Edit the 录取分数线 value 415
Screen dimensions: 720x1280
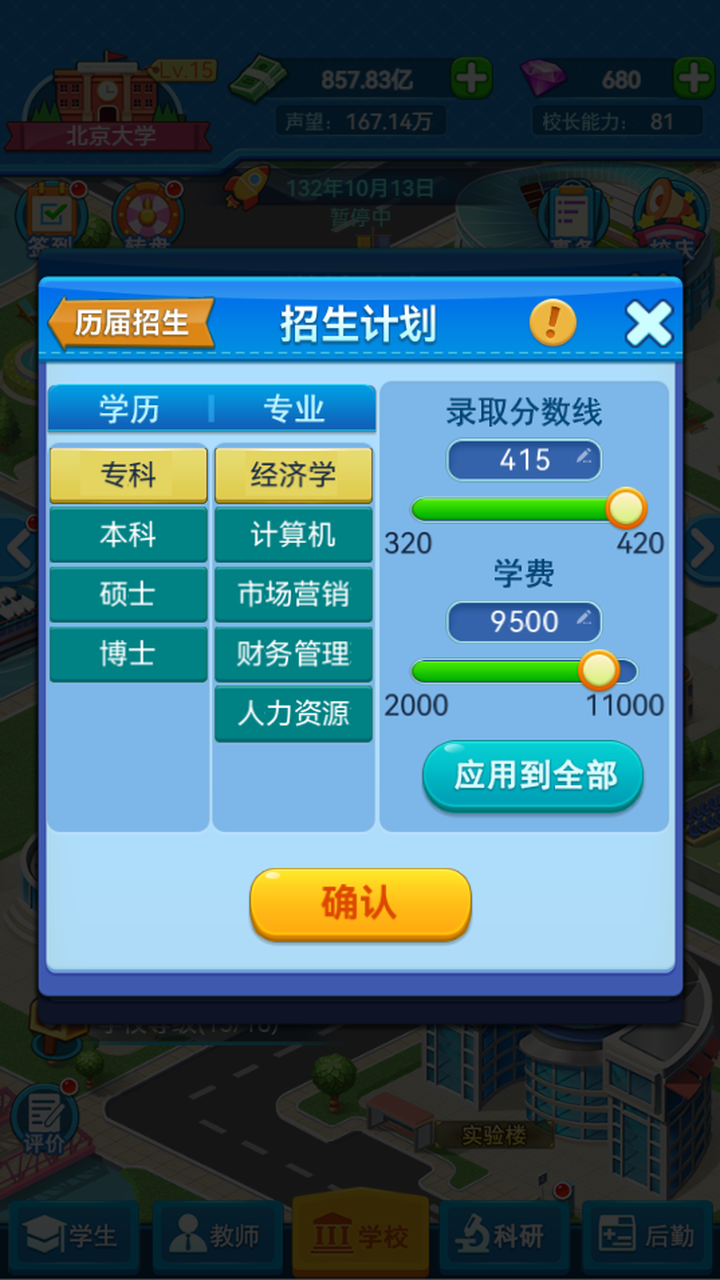[x=525, y=460]
